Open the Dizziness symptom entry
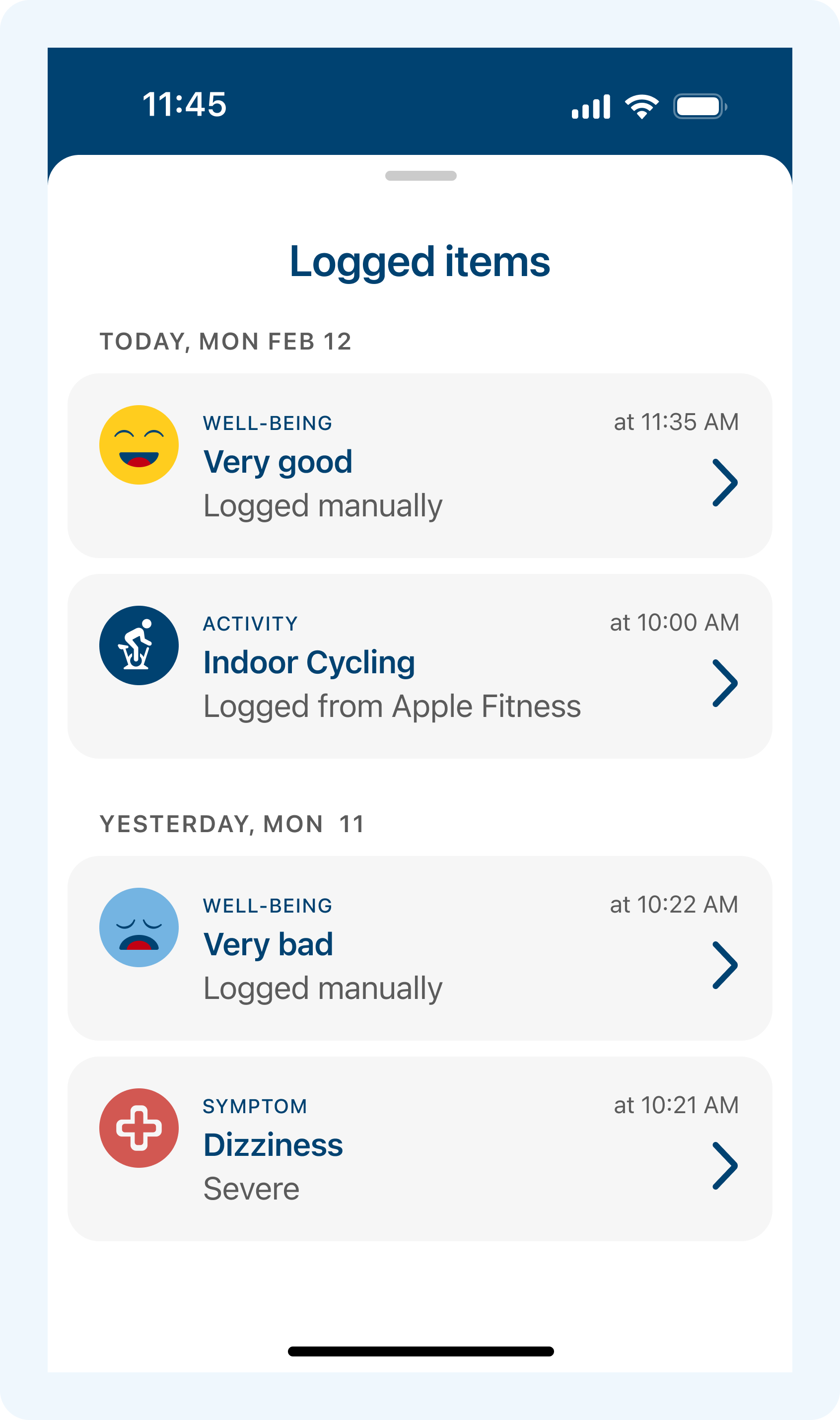The width and height of the screenshot is (840, 1420). 420,1148
